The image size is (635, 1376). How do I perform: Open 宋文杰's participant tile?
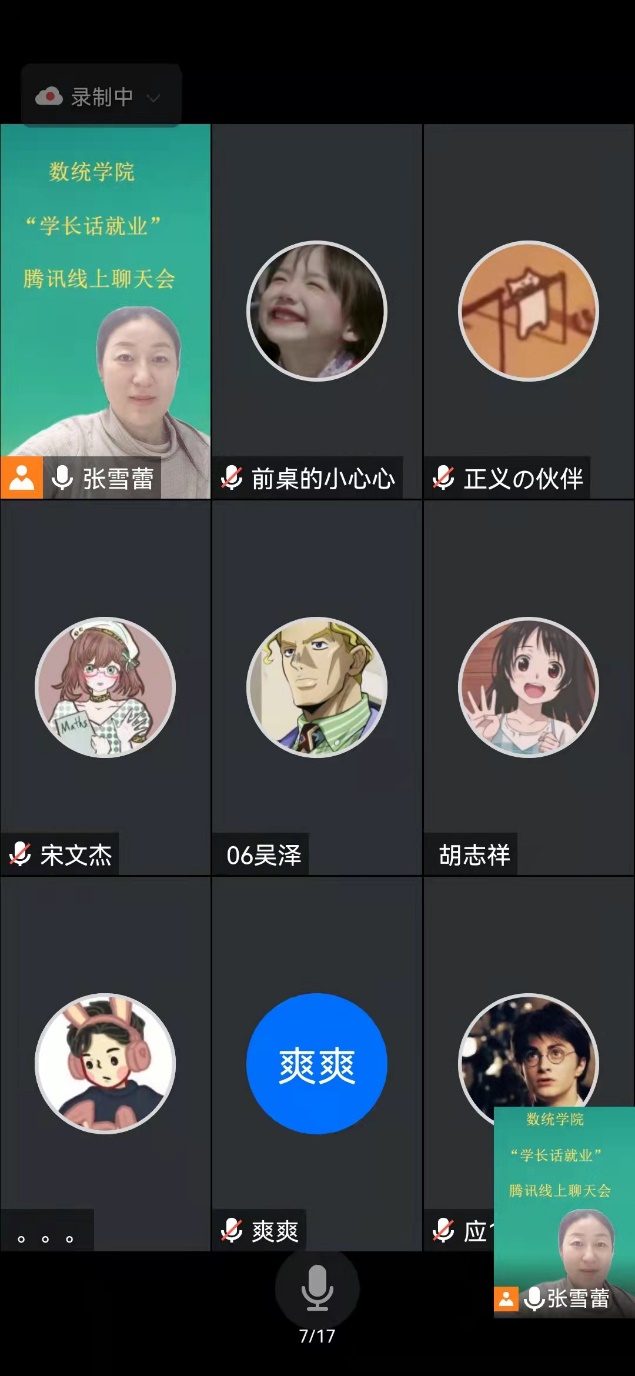tap(105, 687)
